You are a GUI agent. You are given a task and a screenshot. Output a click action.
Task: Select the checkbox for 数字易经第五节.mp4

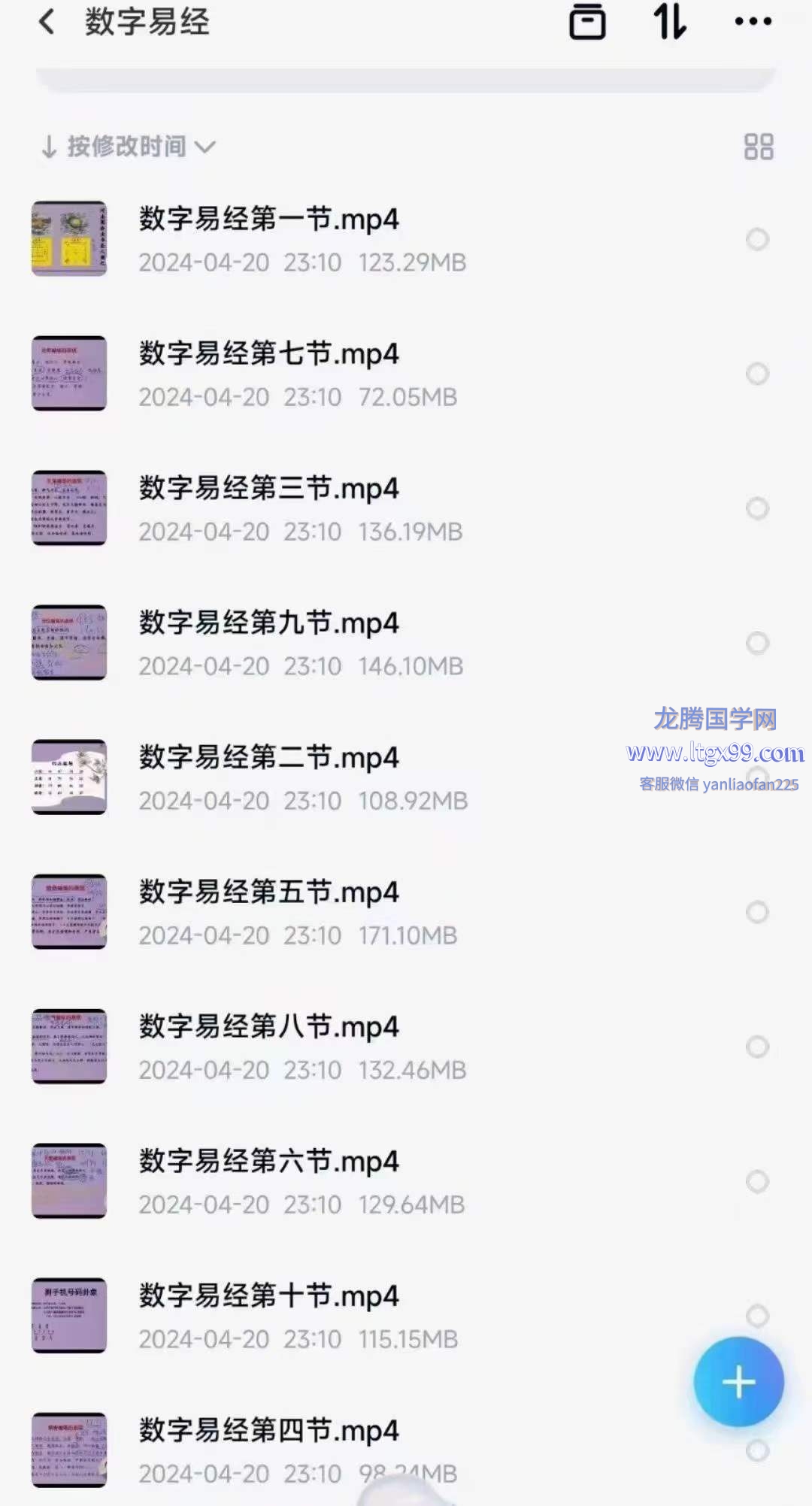coord(756,912)
